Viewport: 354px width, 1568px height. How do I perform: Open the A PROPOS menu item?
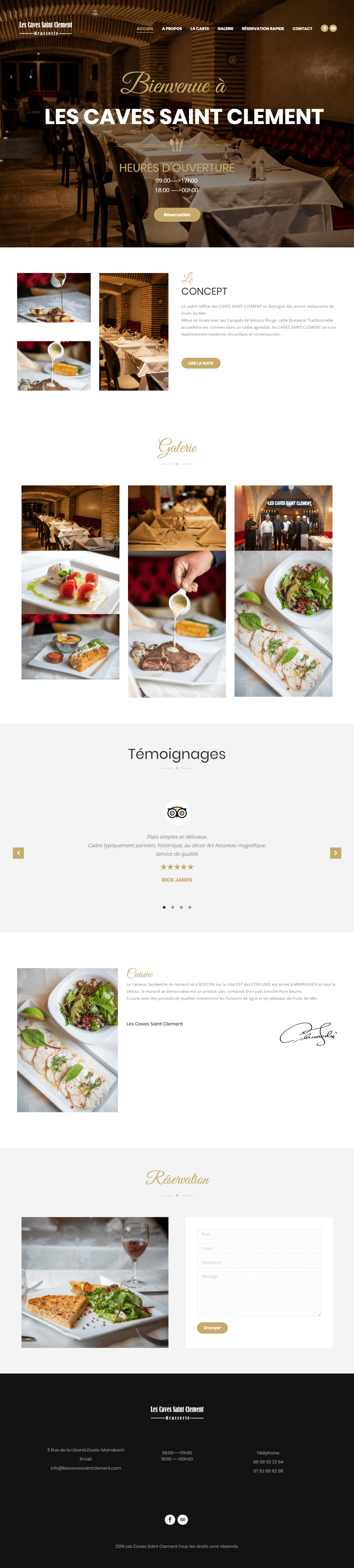[172, 28]
